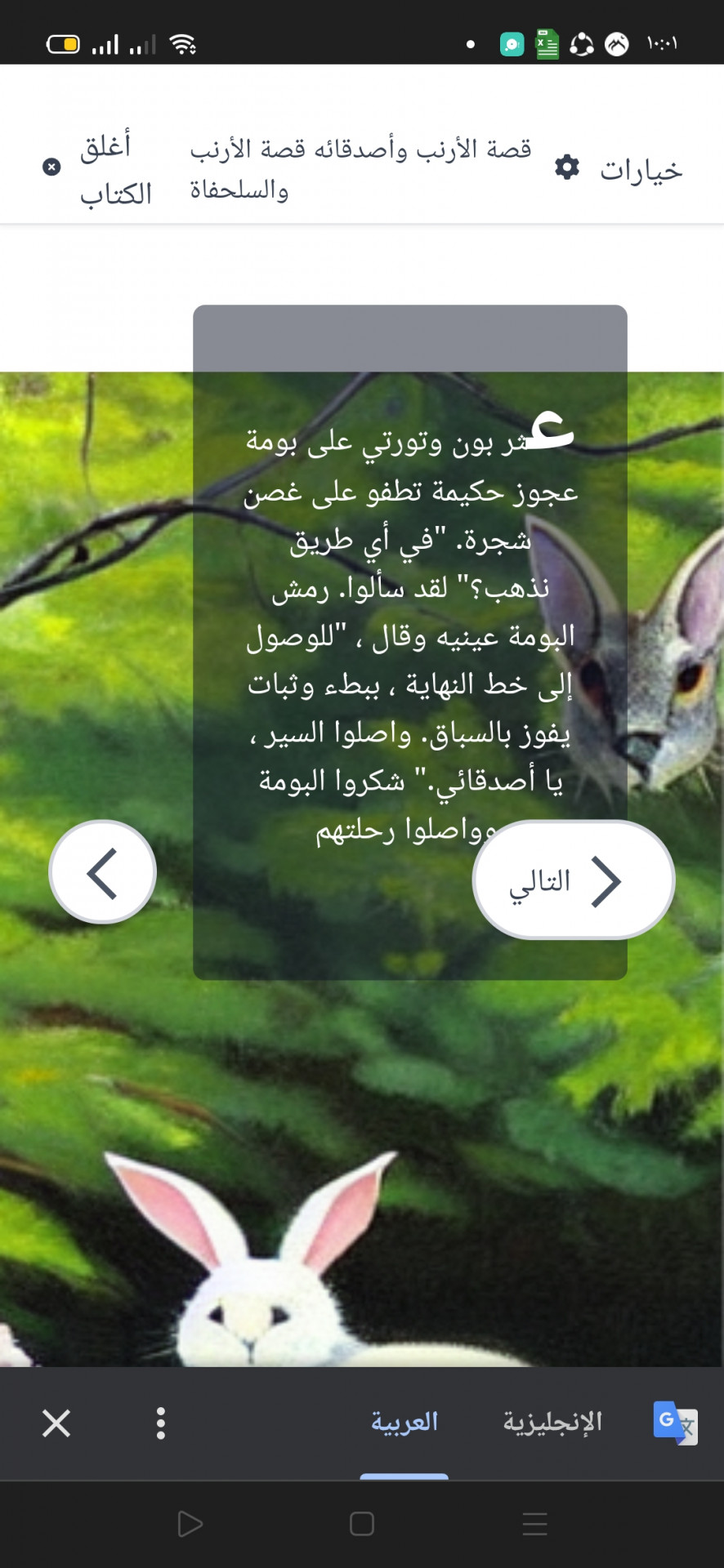Switch translation to الإنجليزية
The image size is (724, 1568).
click(552, 1422)
